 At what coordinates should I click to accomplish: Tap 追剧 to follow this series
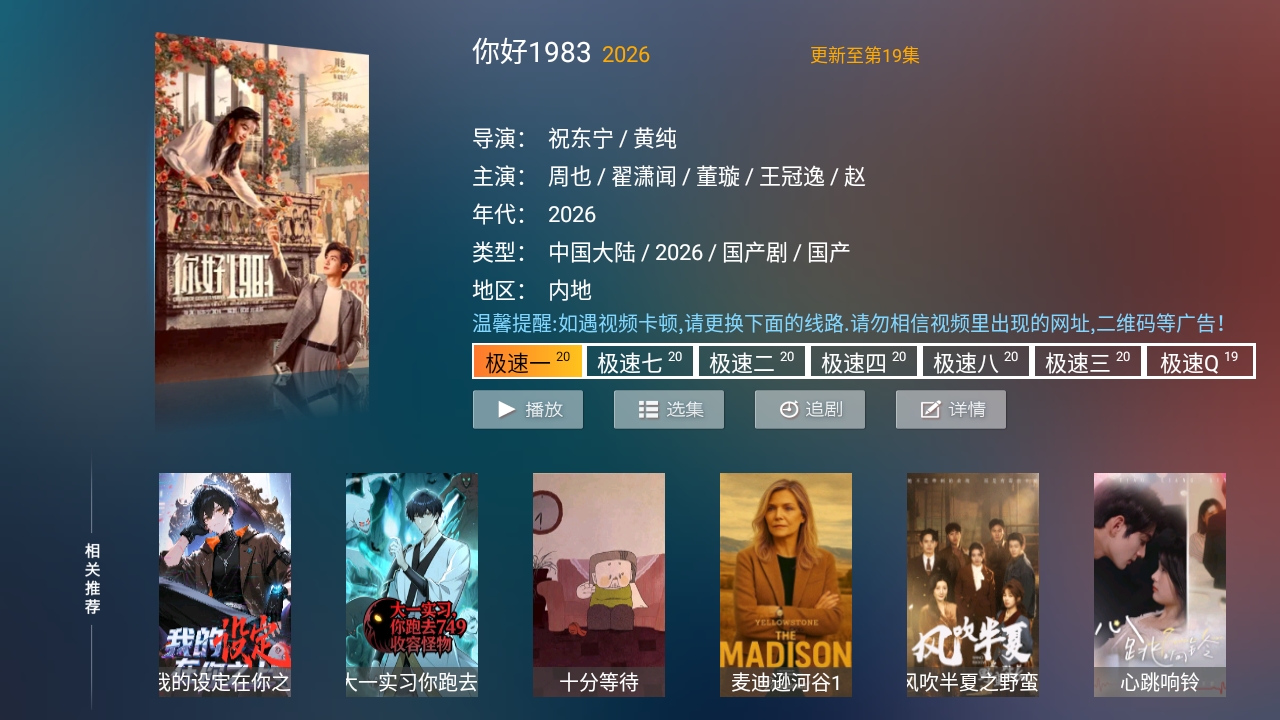(810, 409)
